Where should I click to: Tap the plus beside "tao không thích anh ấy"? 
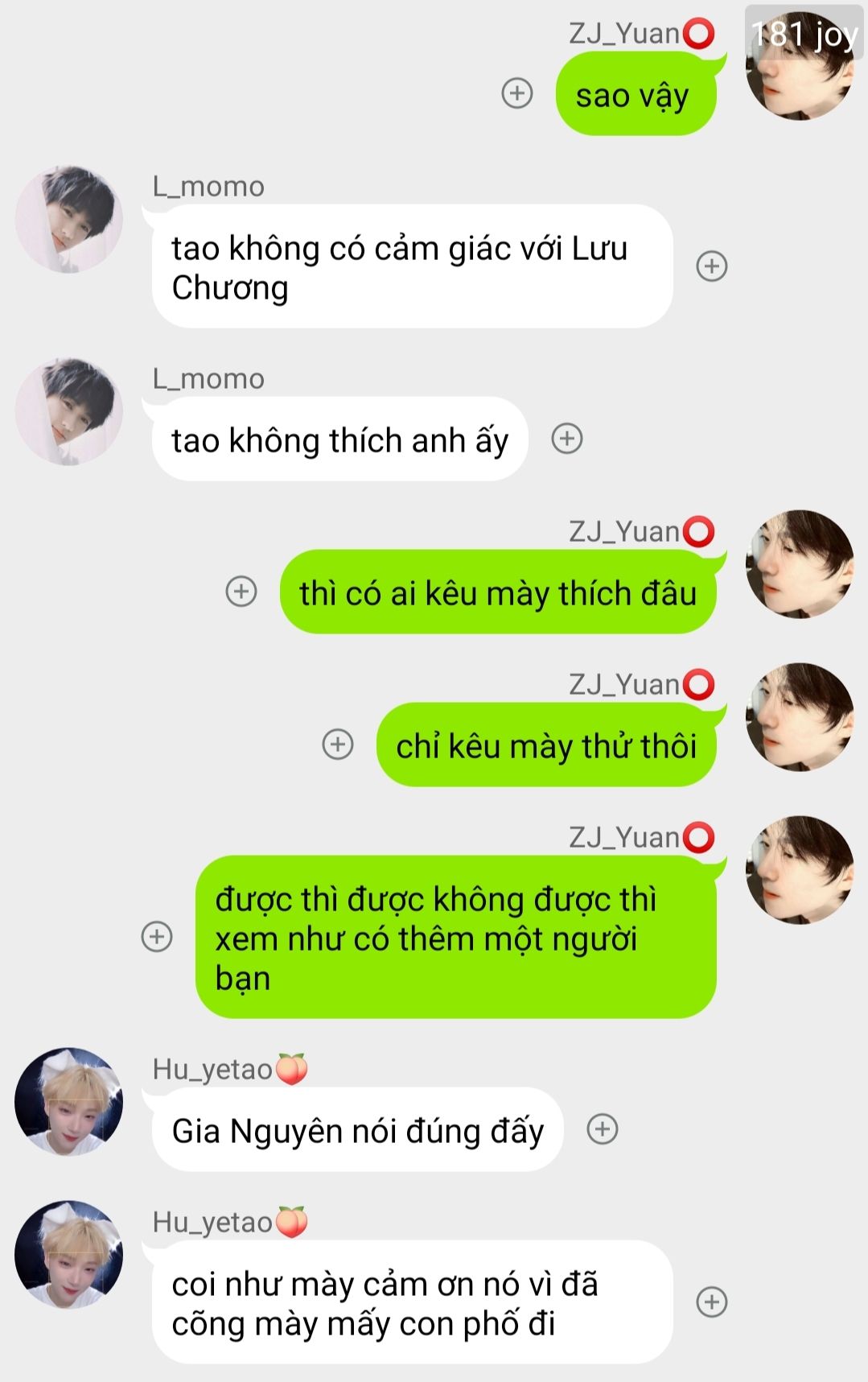pos(566,439)
